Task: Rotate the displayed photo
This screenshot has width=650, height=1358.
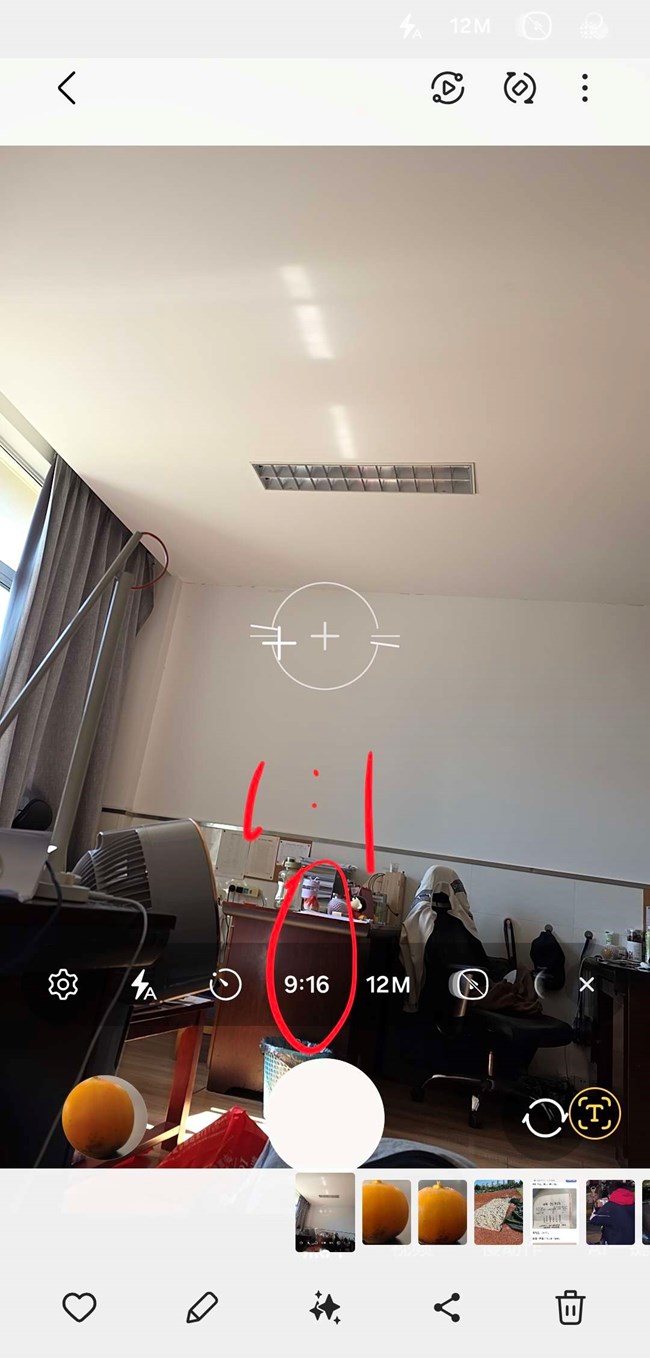Action: pyautogui.click(x=519, y=89)
